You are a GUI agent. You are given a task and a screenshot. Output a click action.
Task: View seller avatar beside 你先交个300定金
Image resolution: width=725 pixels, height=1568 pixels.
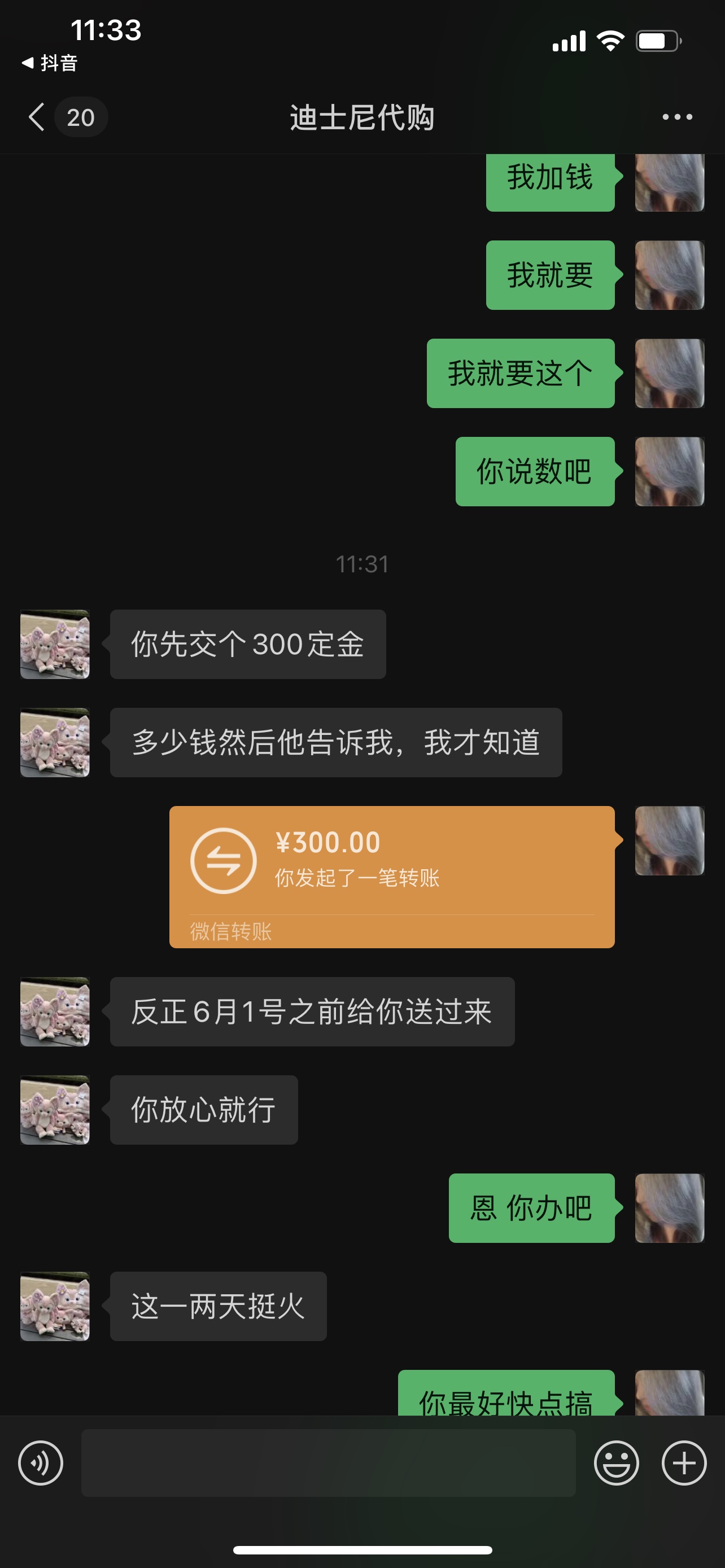pyautogui.click(x=55, y=644)
